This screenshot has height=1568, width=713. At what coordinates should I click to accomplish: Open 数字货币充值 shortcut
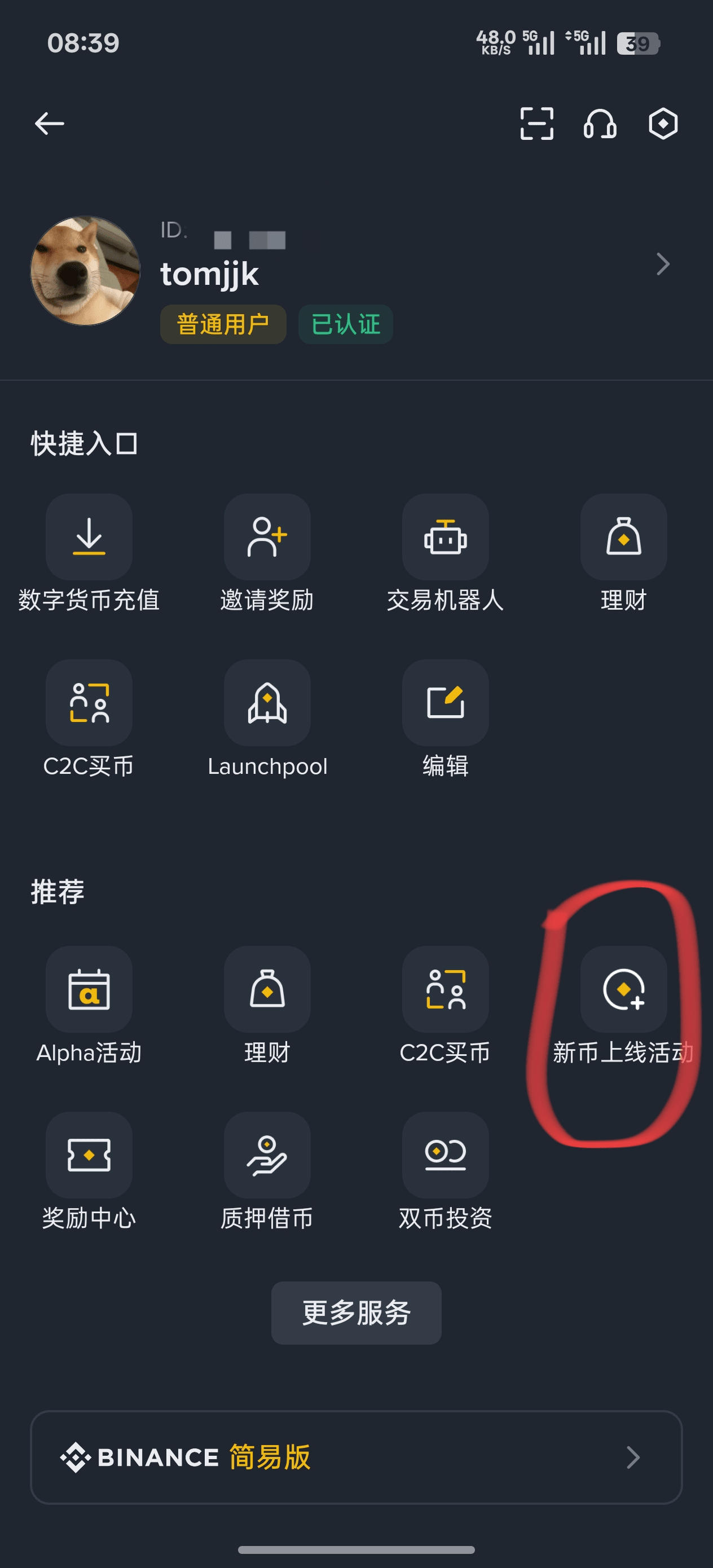pyautogui.click(x=89, y=537)
